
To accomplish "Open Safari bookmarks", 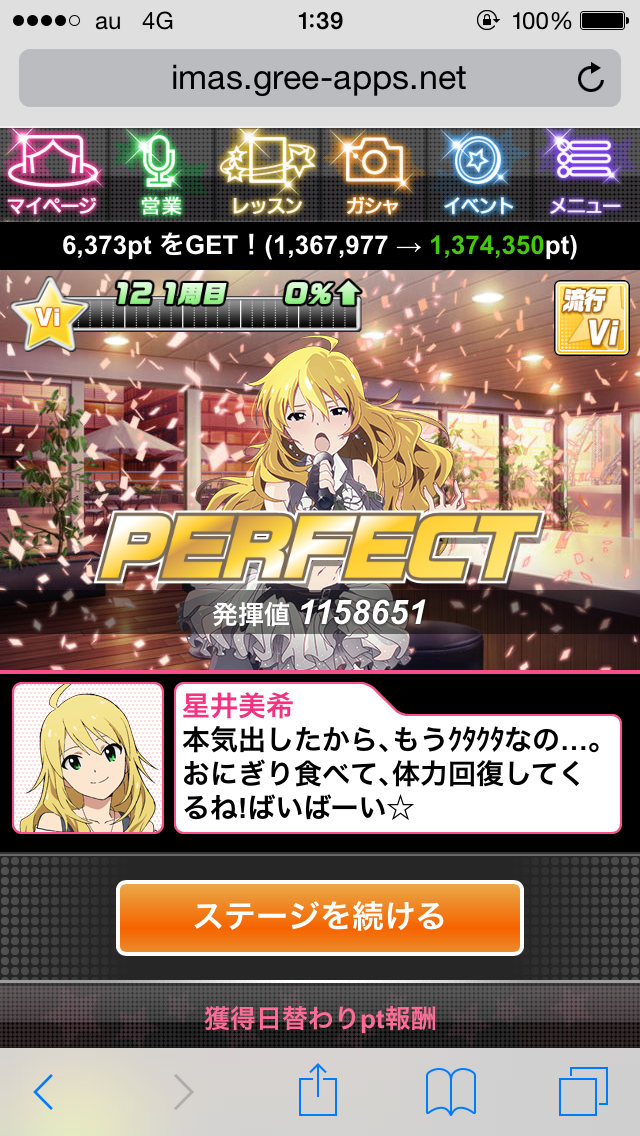I will coord(451,1092).
